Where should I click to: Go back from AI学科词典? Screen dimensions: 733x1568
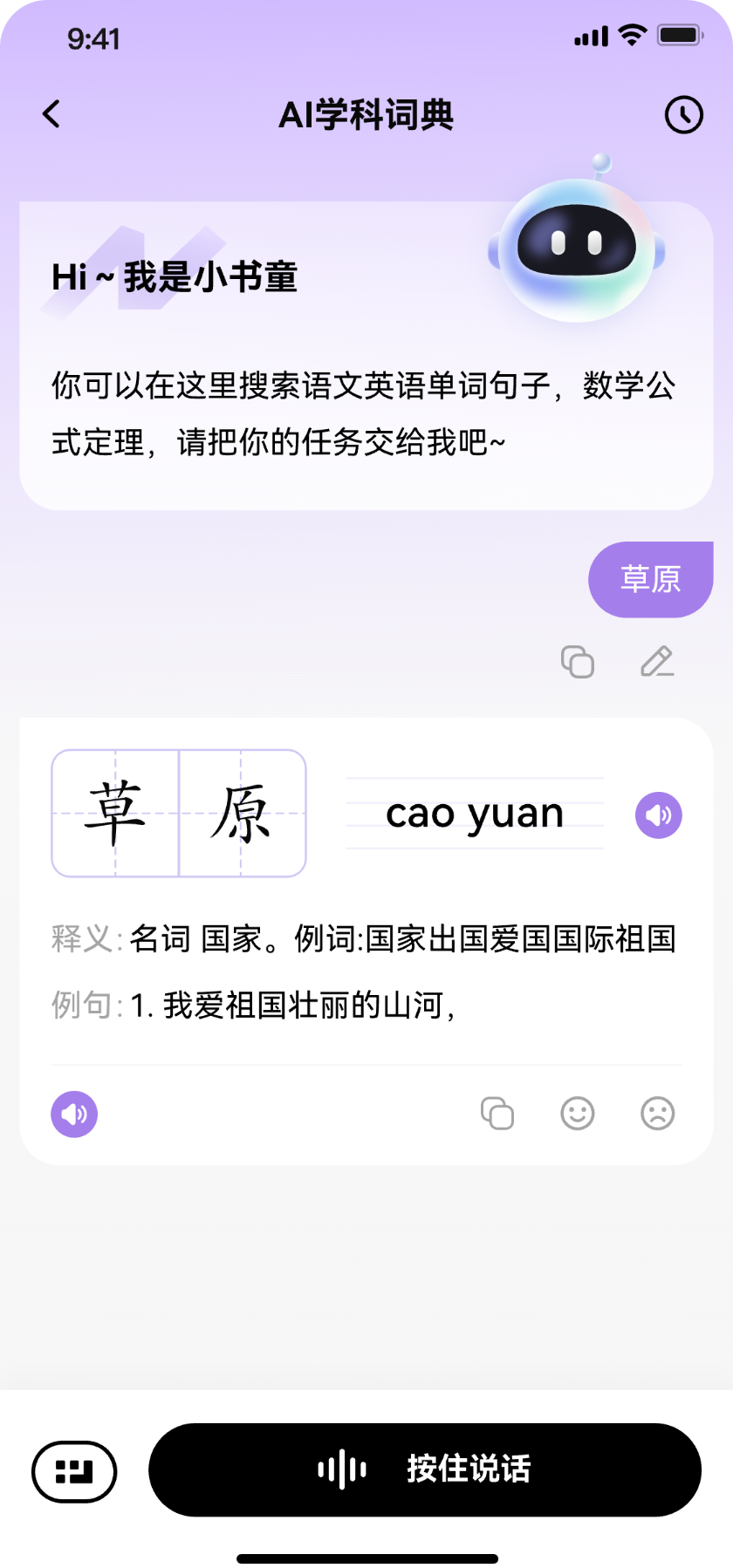[x=52, y=114]
